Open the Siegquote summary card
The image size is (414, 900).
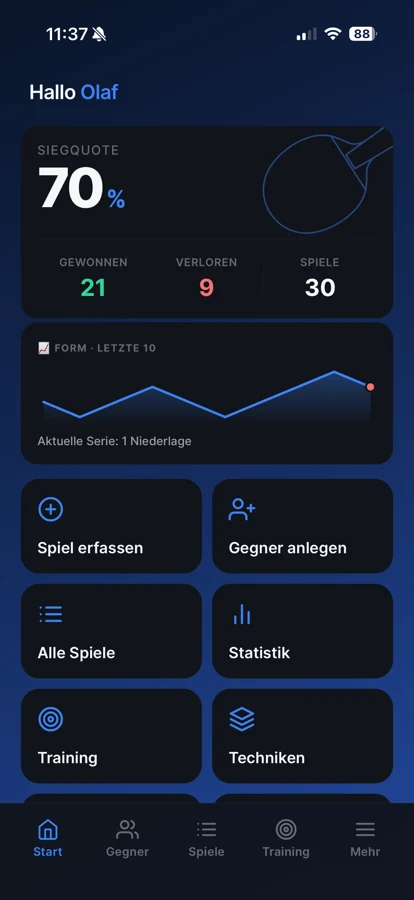click(207, 222)
